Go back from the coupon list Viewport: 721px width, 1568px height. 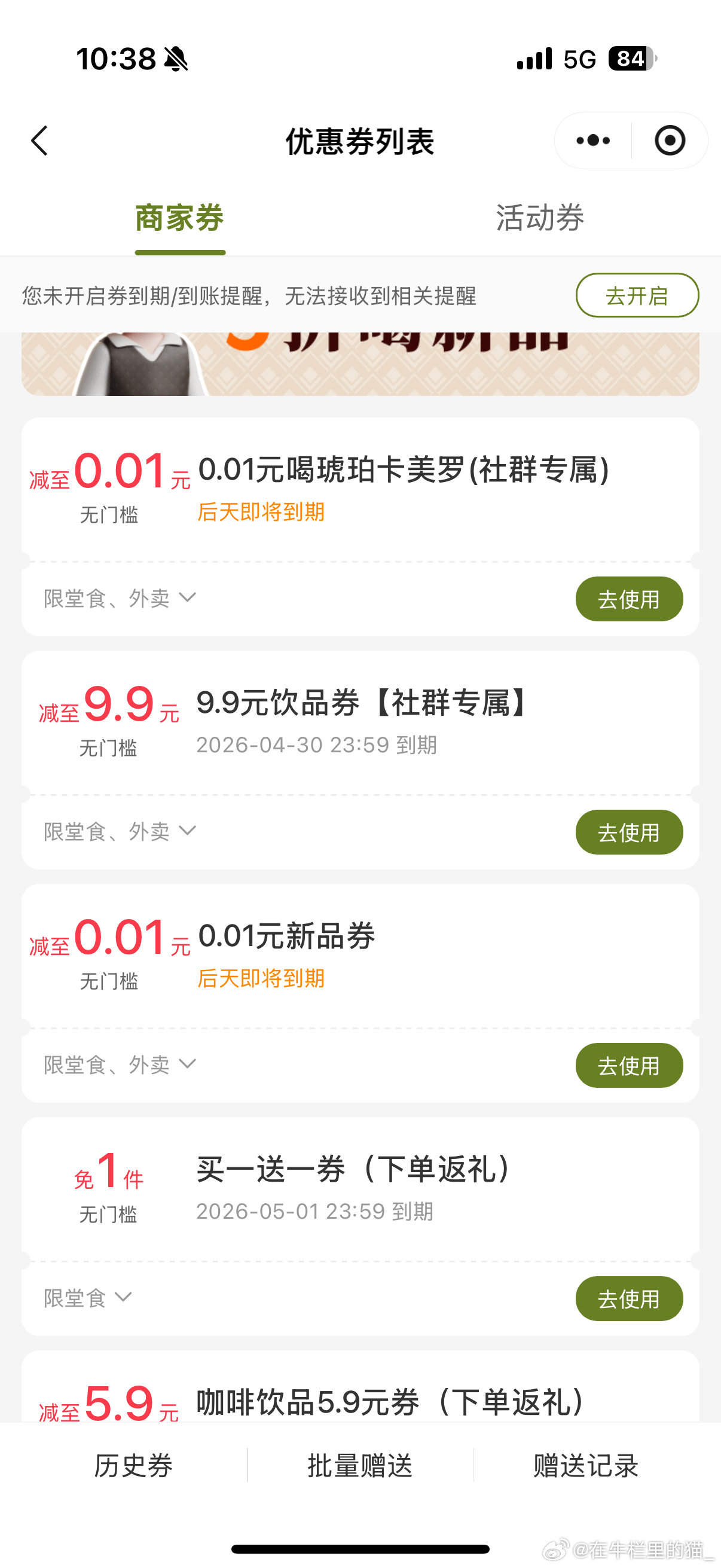(39, 141)
